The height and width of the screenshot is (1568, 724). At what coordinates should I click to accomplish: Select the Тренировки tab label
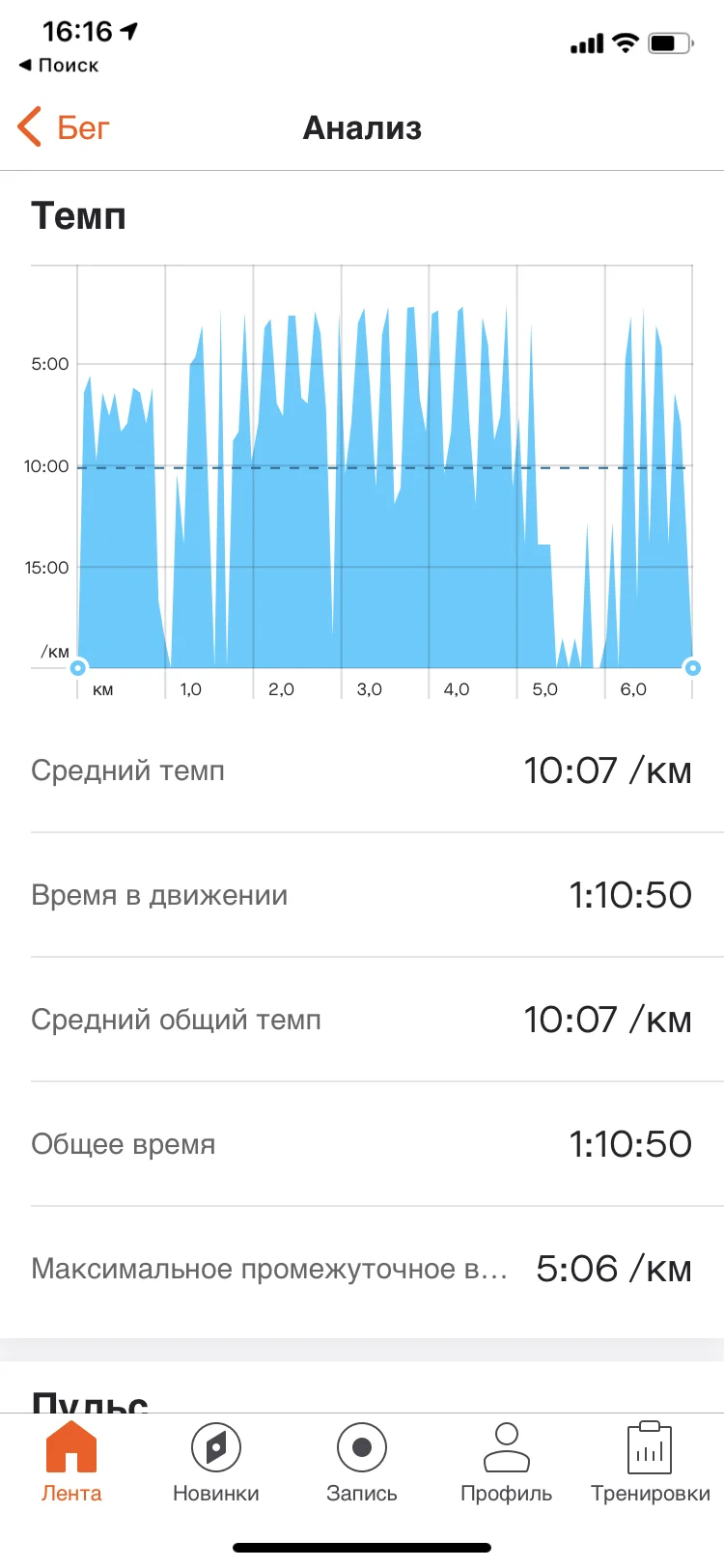tap(650, 1493)
